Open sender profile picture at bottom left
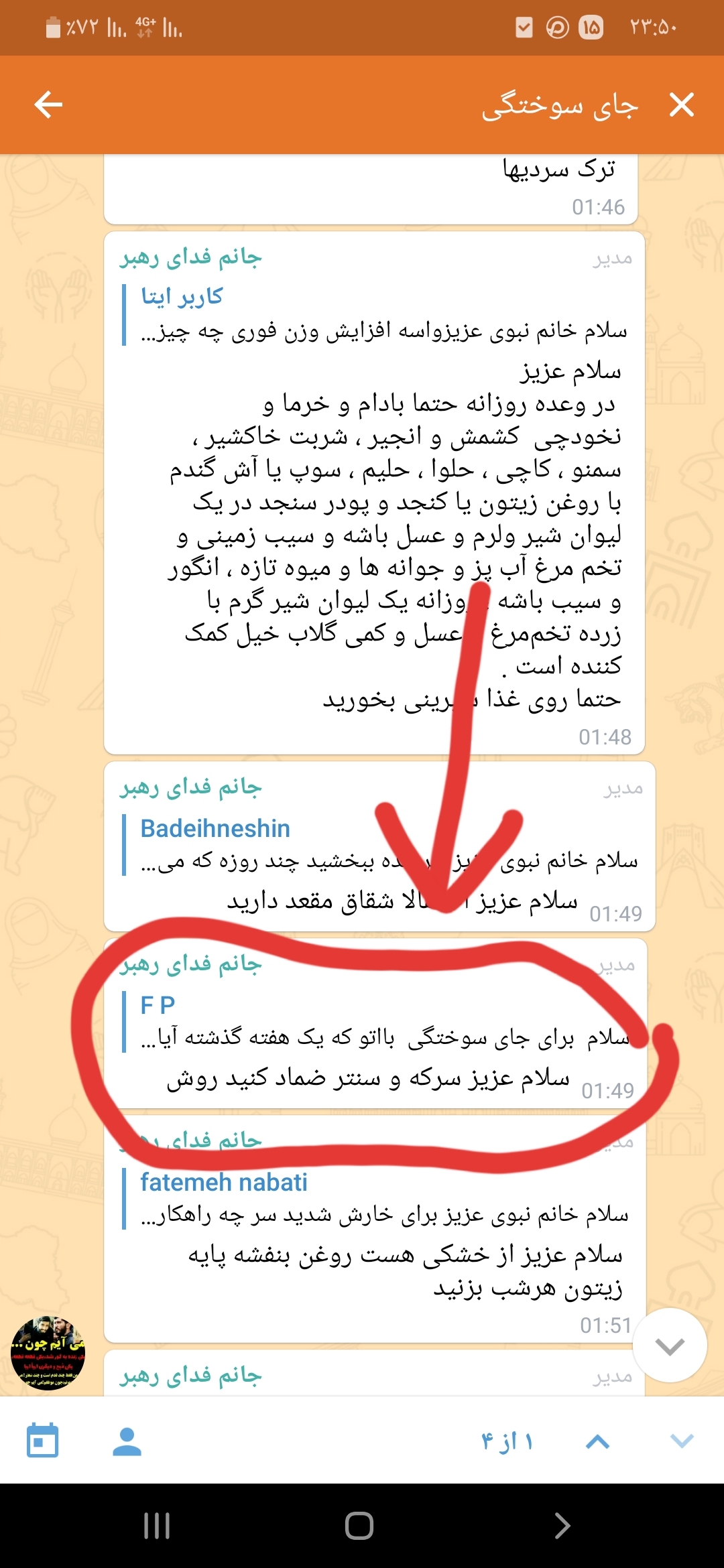Image resolution: width=724 pixels, height=1568 pixels. tap(48, 1353)
